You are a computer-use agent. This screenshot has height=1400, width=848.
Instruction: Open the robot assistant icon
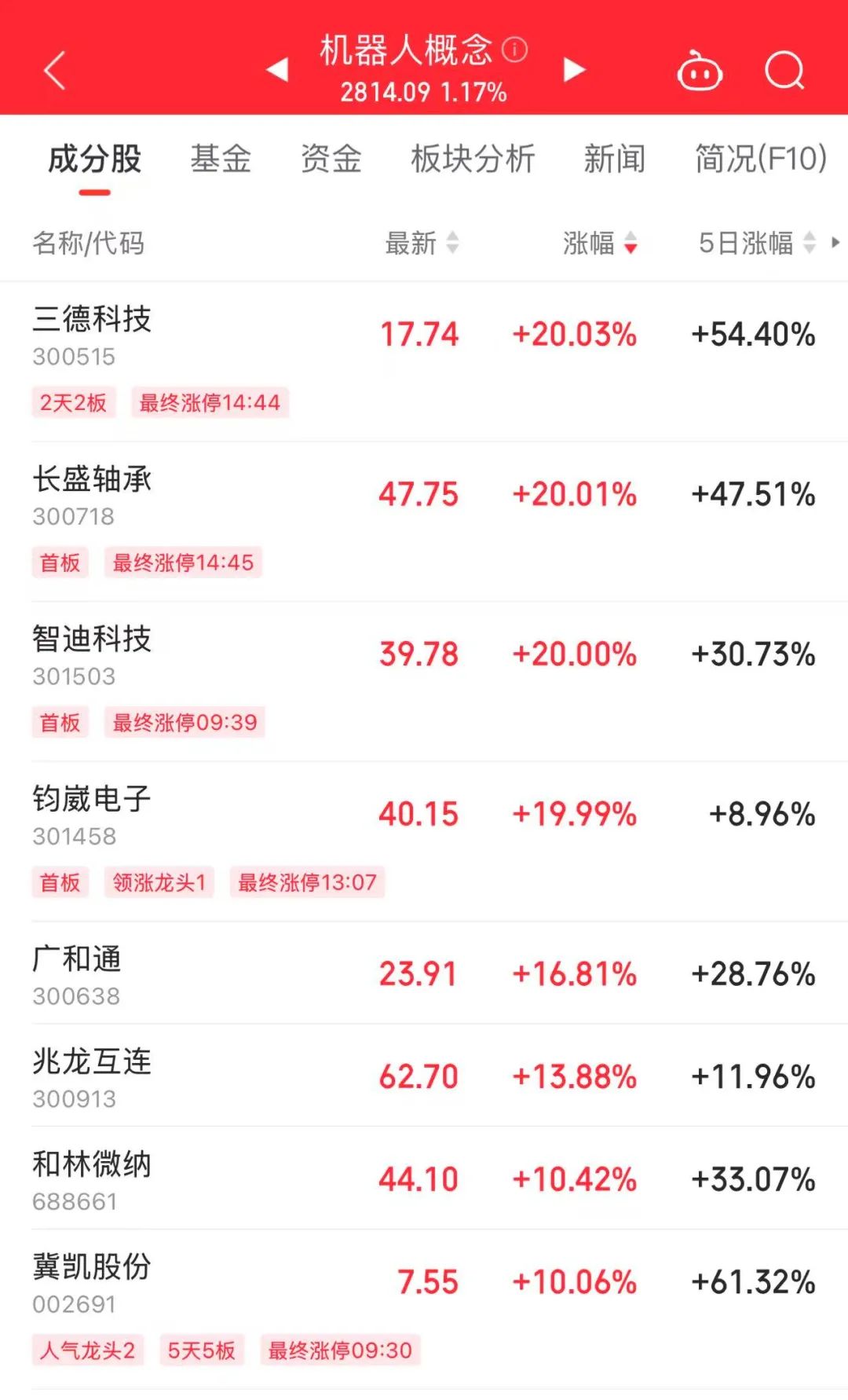[x=699, y=71]
